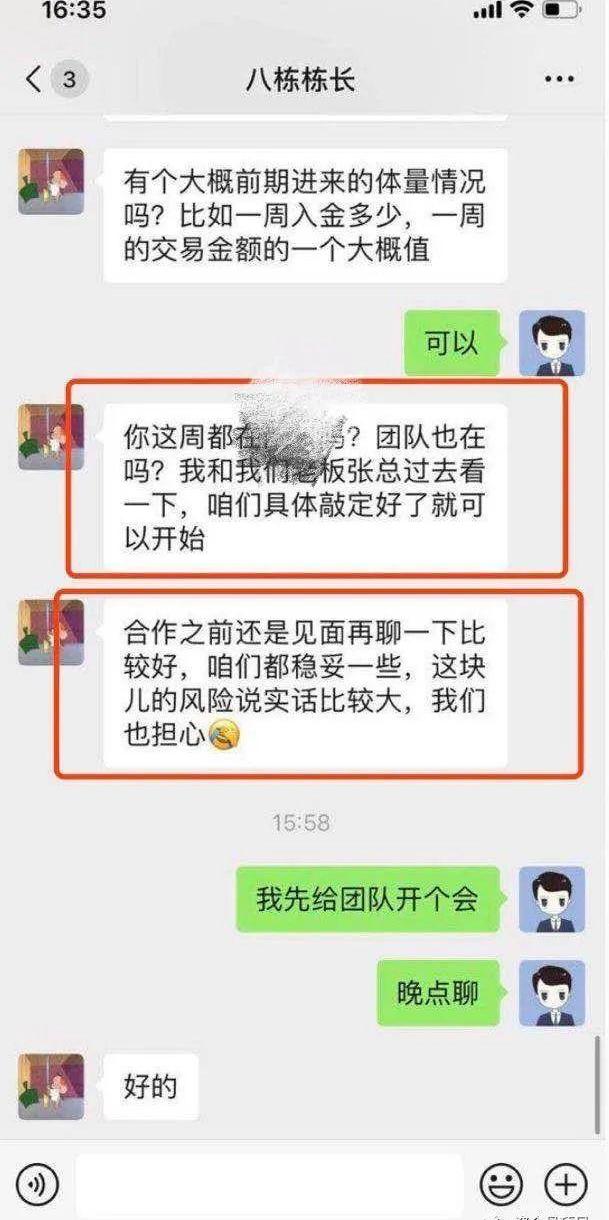
Task: Open my avatar beside 晚点聊
Action: point(552,993)
